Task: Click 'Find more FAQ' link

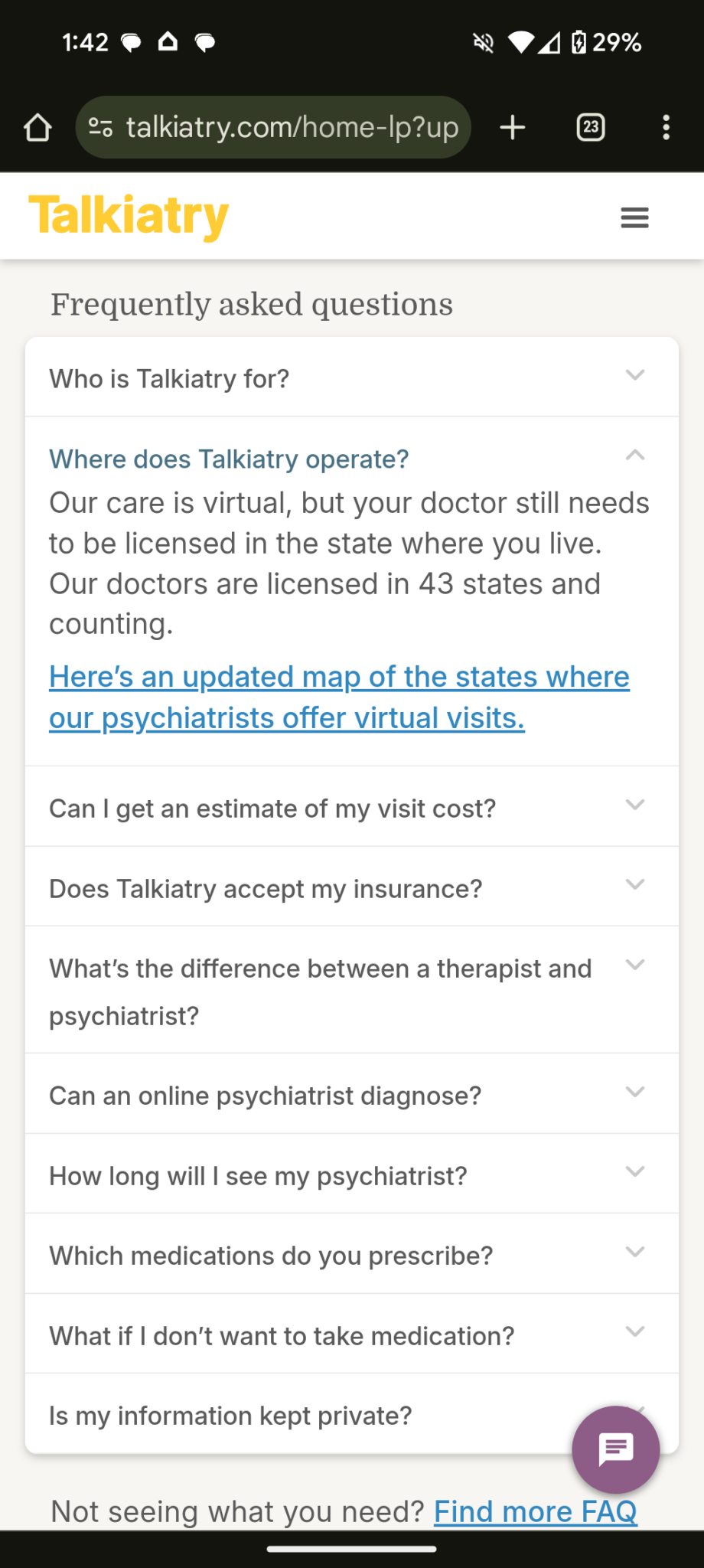Action: [x=535, y=1511]
